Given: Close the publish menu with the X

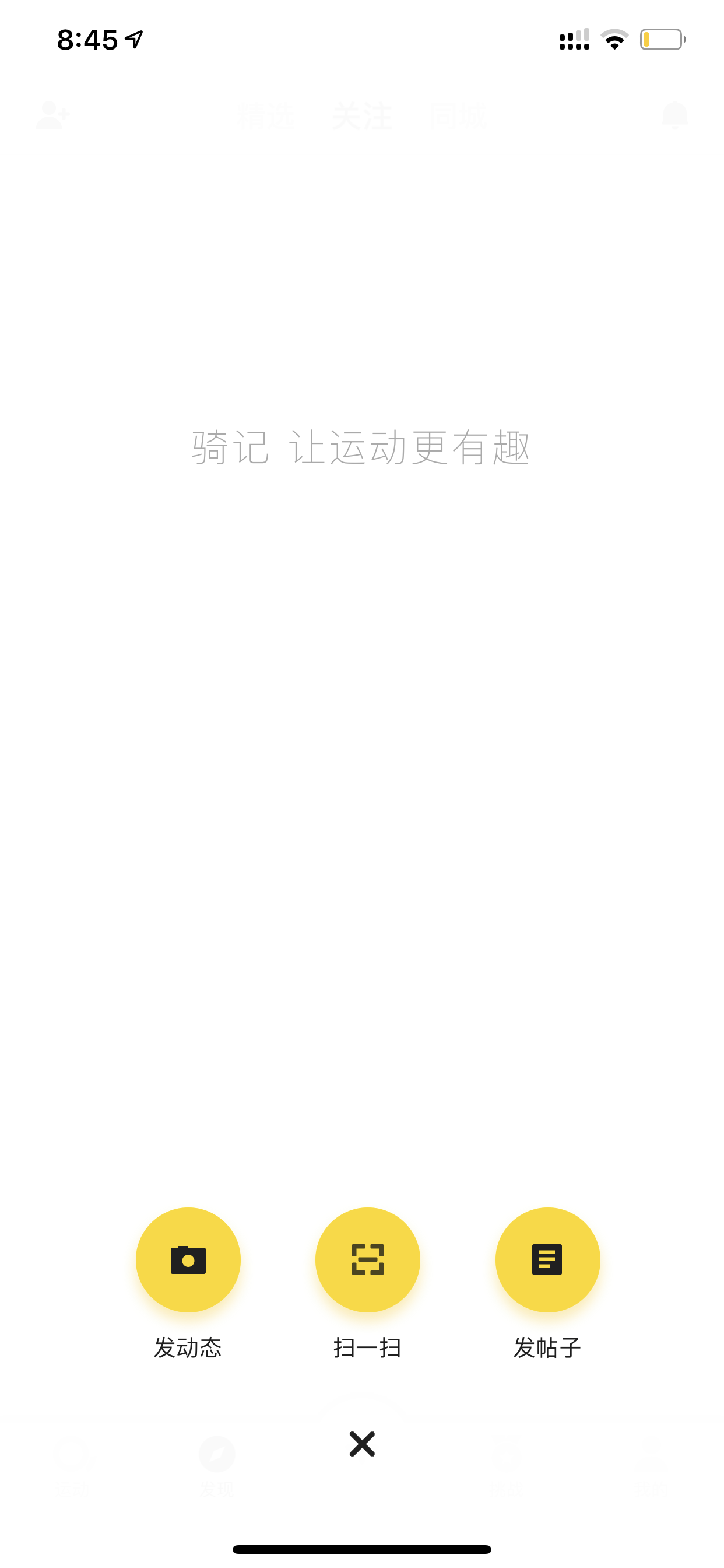Looking at the screenshot, I should (x=362, y=1444).
